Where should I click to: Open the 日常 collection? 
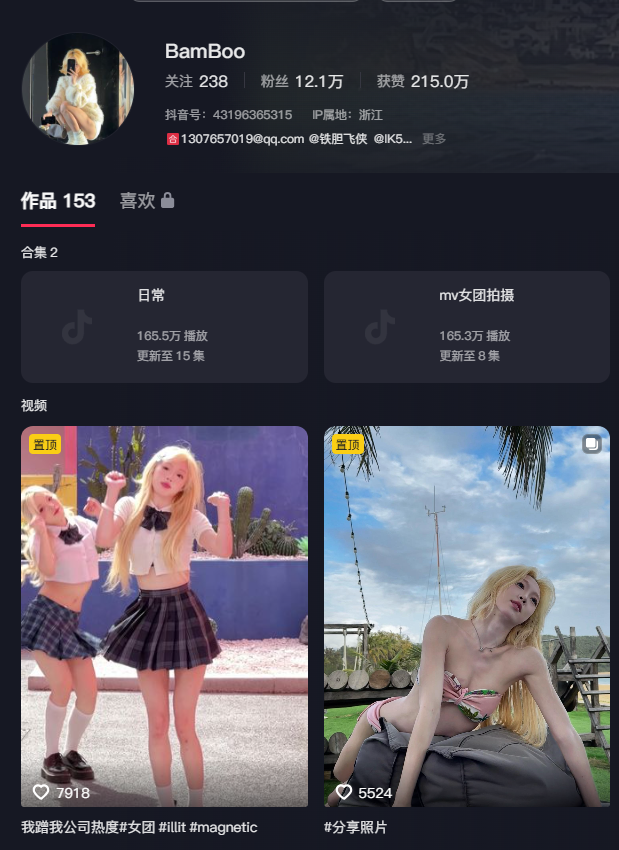tap(164, 327)
